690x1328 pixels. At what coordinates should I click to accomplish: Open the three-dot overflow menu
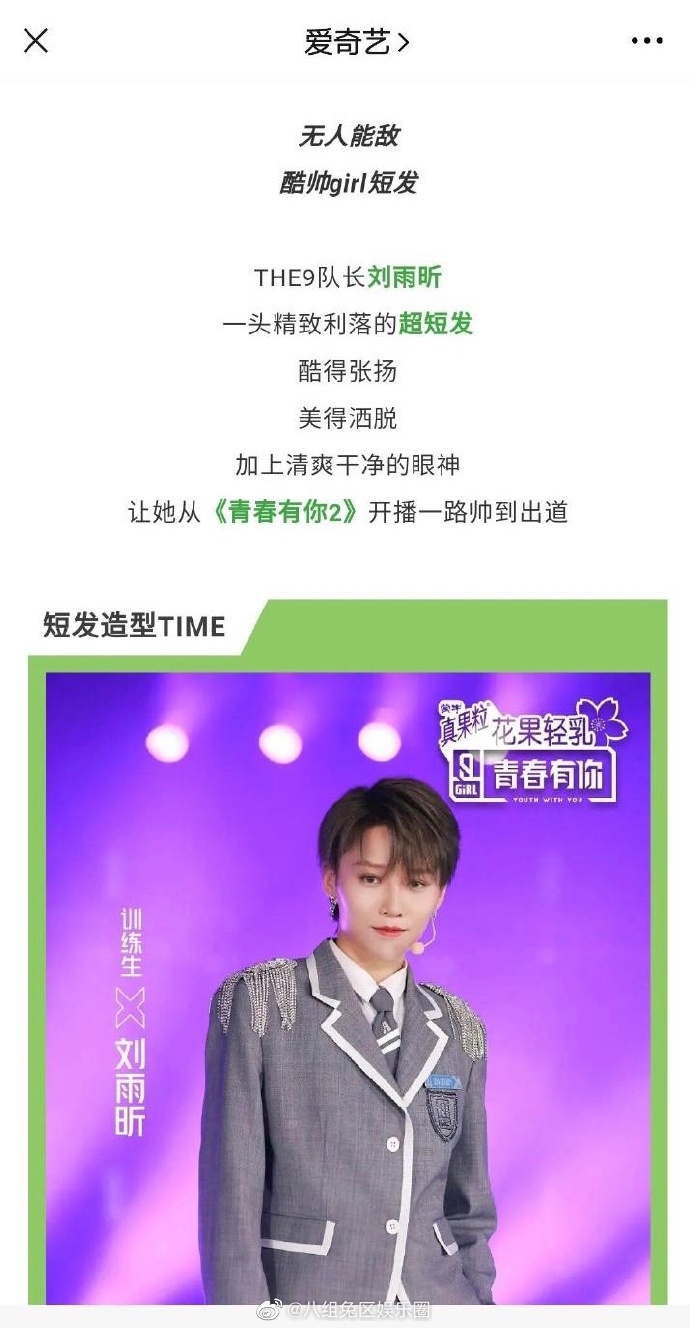[647, 41]
